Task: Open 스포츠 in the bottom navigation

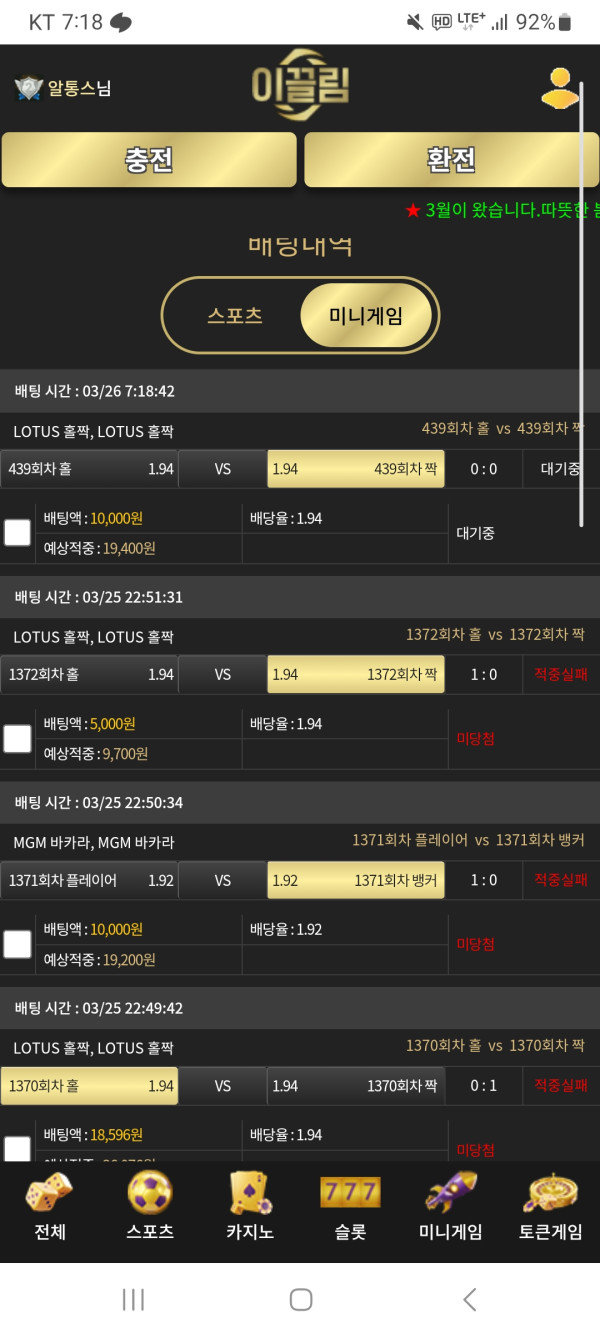Action: click(x=150, y=1207)
